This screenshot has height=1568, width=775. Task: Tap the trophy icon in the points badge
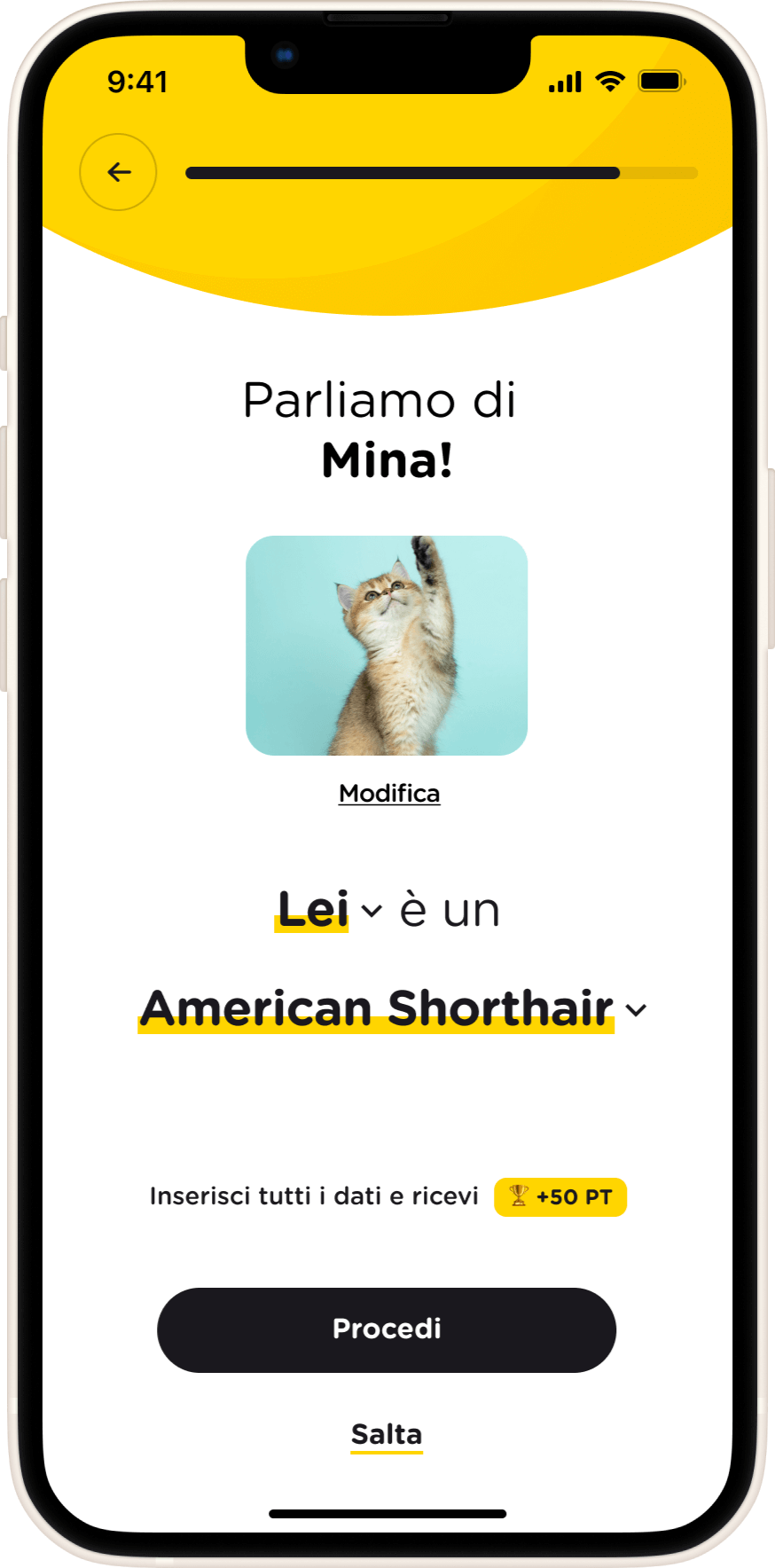[x=518, y=1196]
